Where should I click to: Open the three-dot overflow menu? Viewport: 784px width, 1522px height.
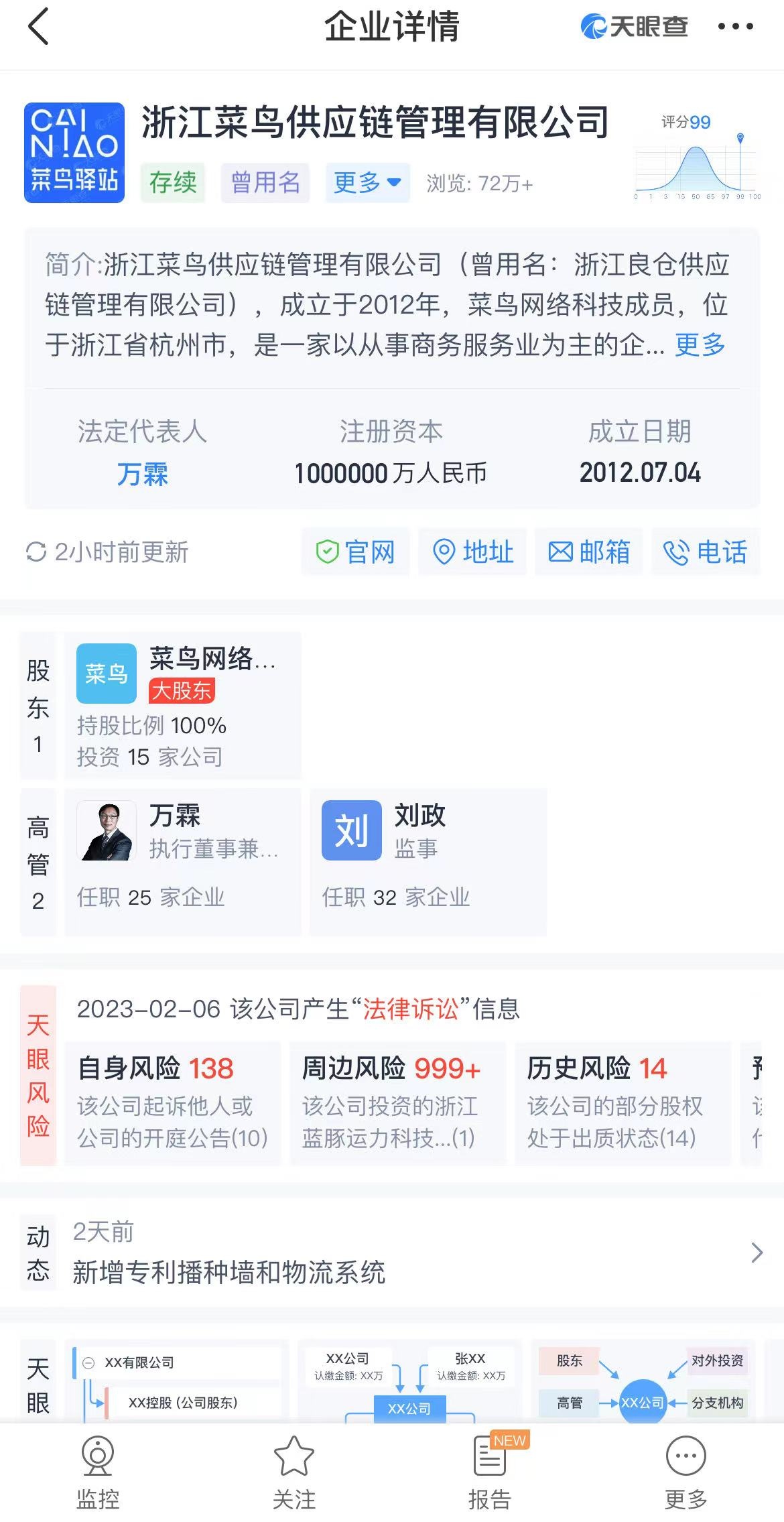[x=735, y=27]
